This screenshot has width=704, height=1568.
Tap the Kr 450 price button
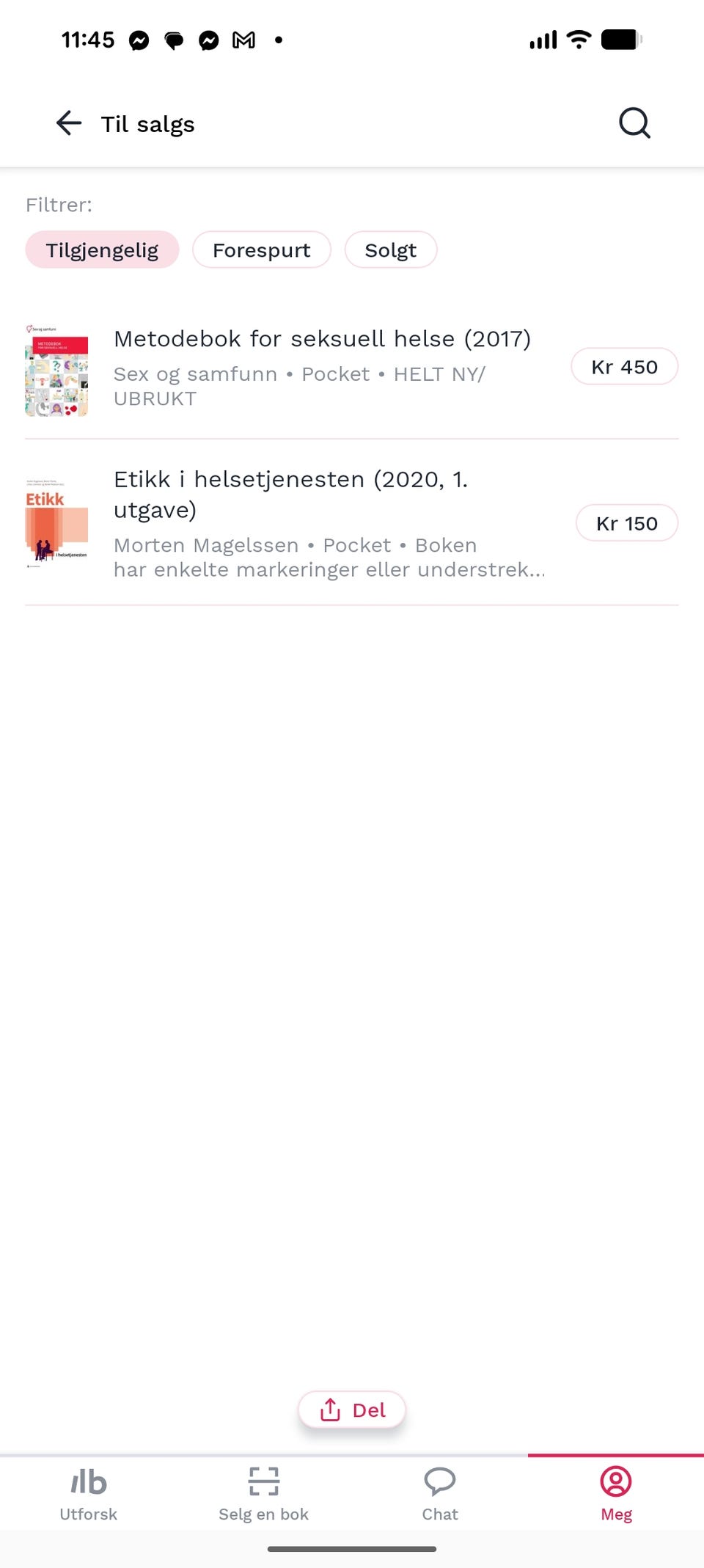pyautogui.click(x=624, y=366)
